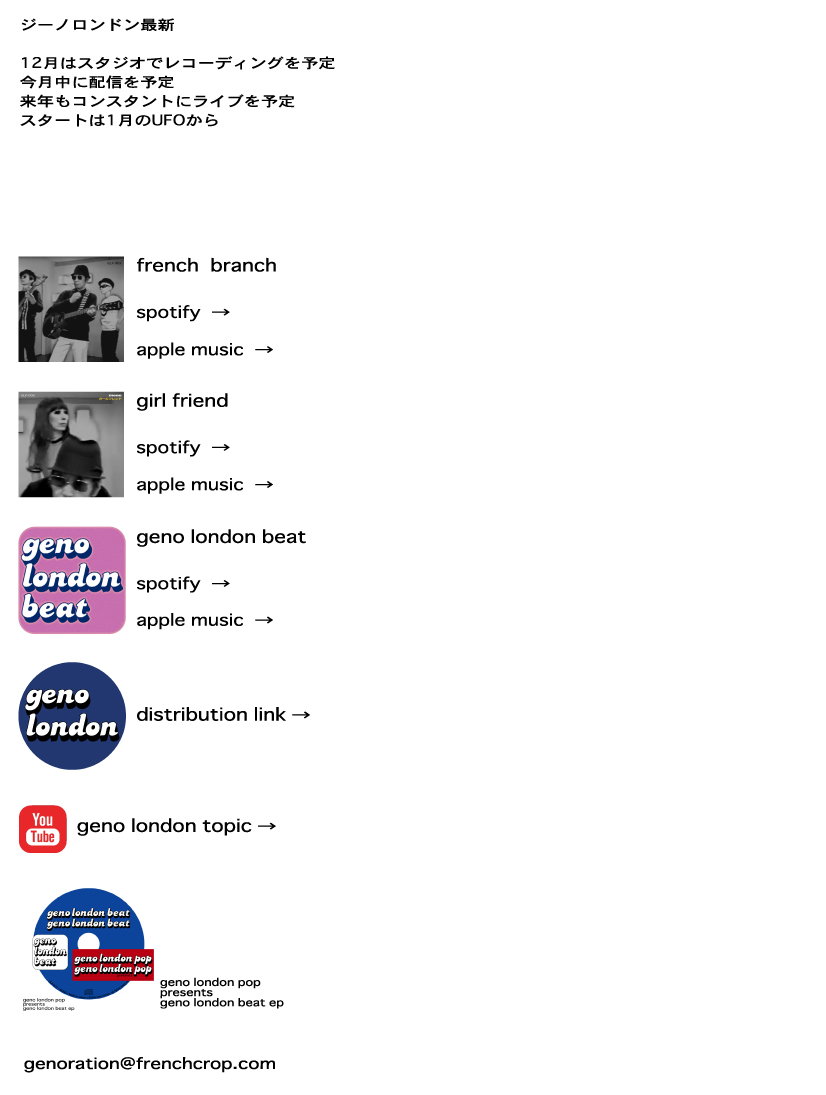This screenshot has width=826, height=1095.
Task: Tap the pink geno london beat cover
Action: click(x=71, y=580)
